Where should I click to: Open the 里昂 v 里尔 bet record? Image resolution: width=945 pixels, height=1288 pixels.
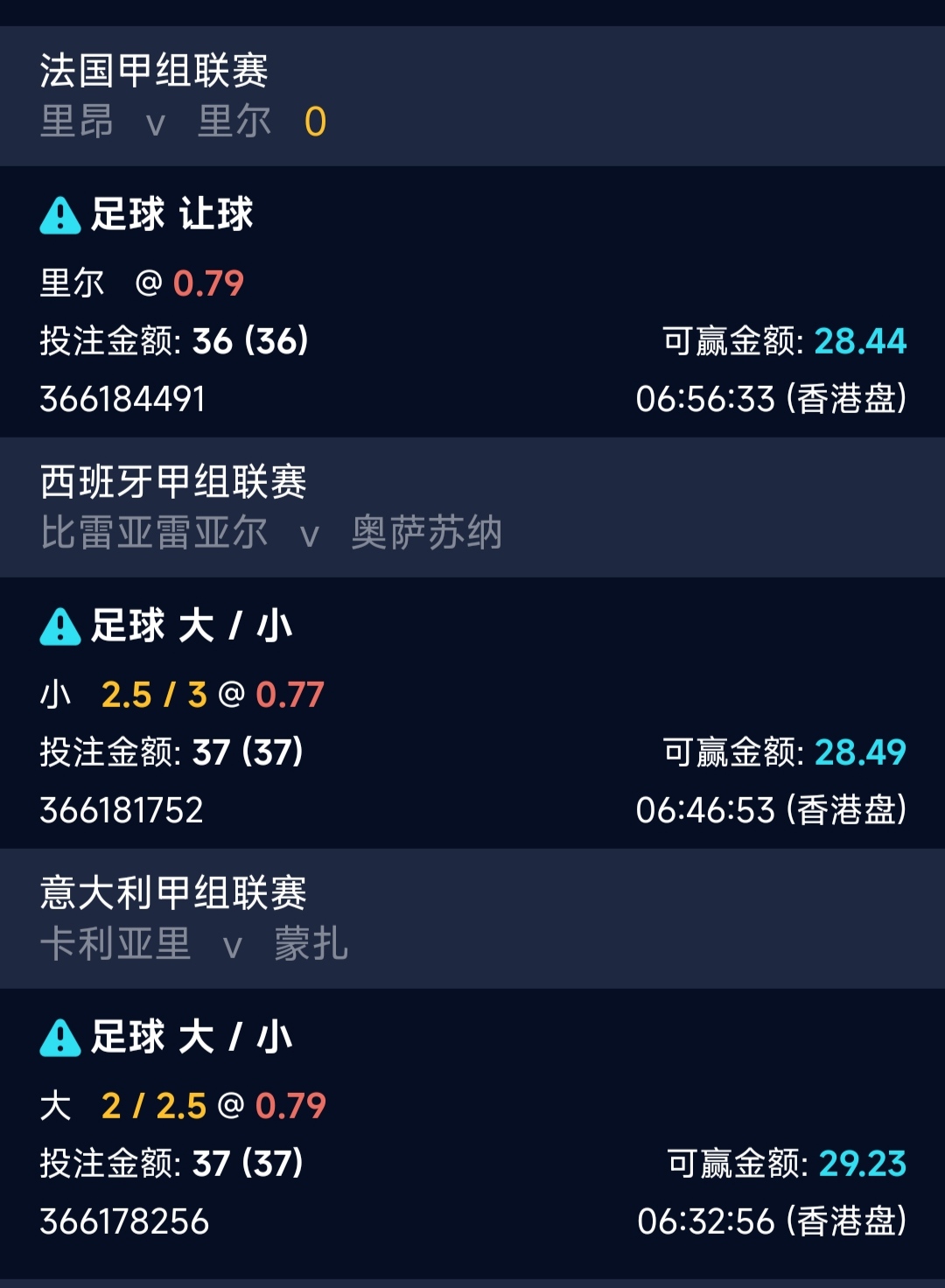coord(472,302)
